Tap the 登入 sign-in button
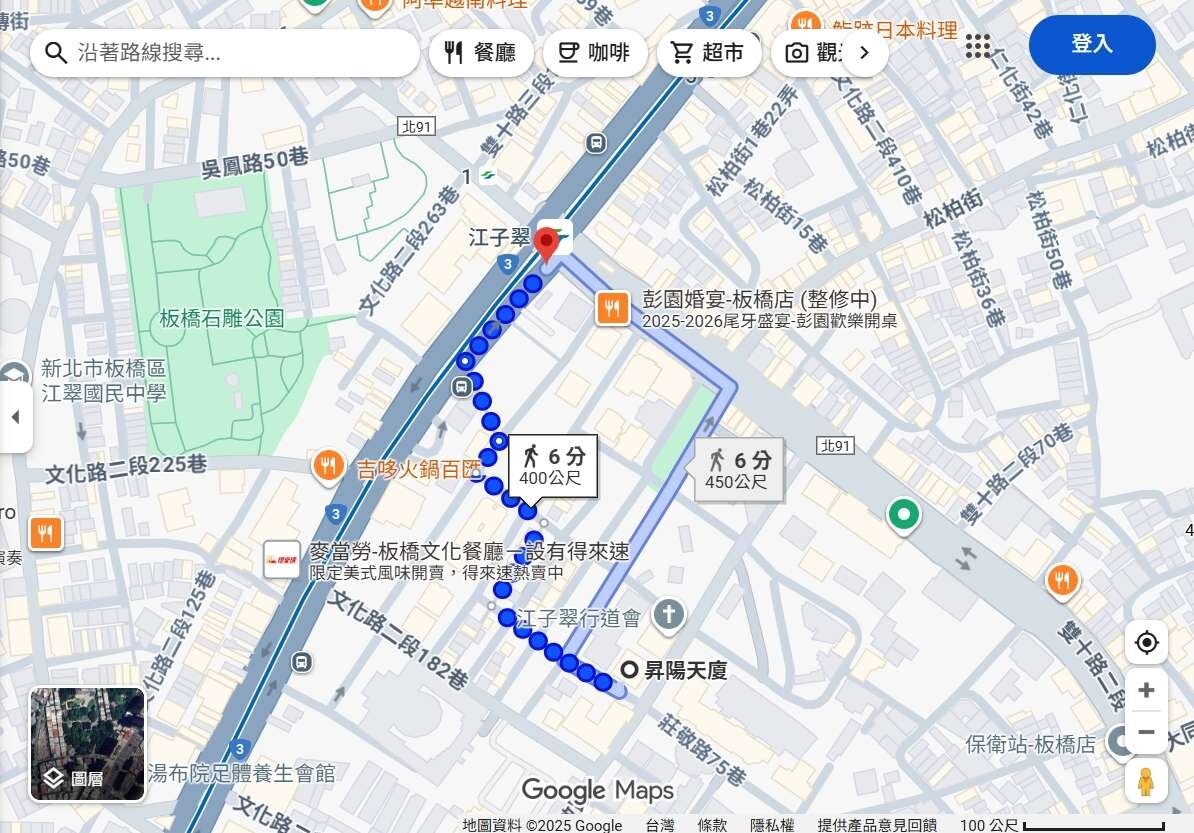This screenshot has height=833, width=1194. click(1091, 45)
